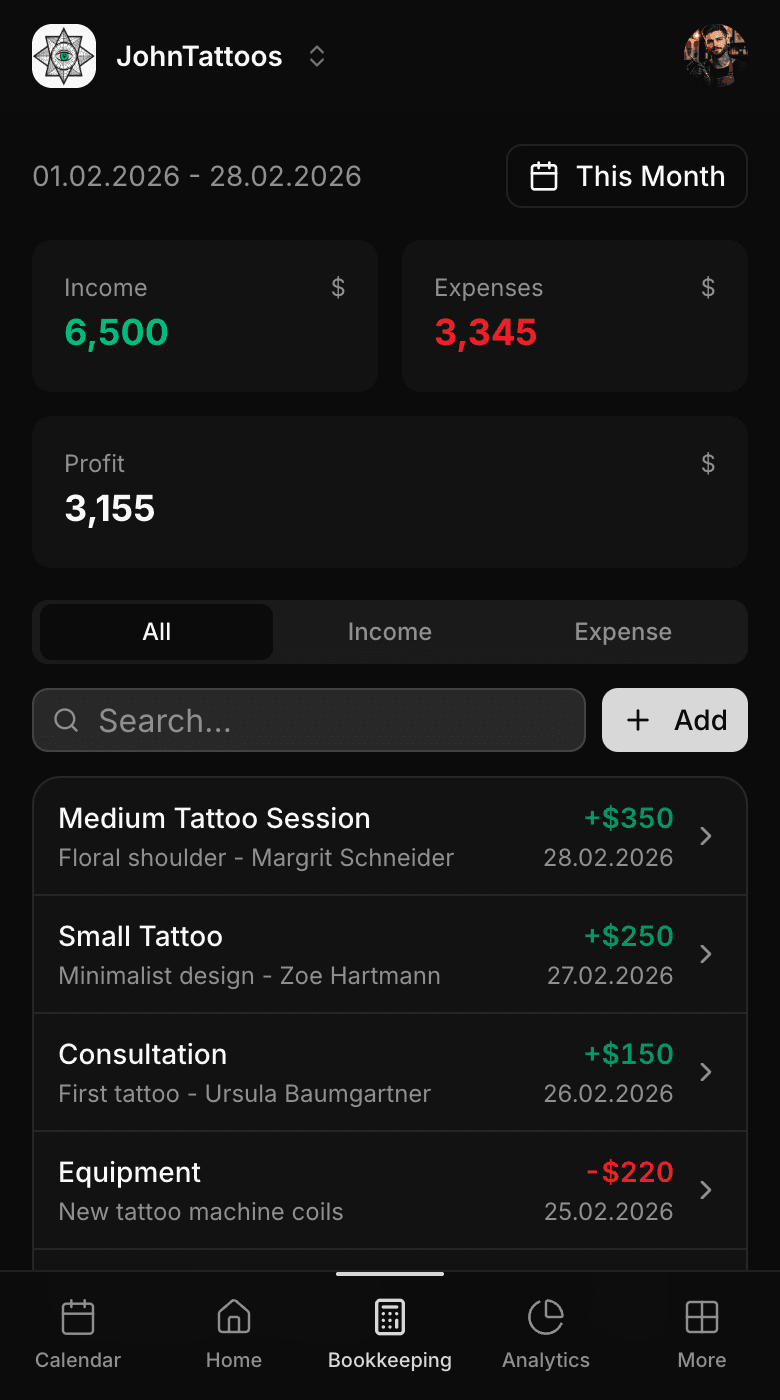Toggle the currency symbol on the Income card

tap(337, 287)
